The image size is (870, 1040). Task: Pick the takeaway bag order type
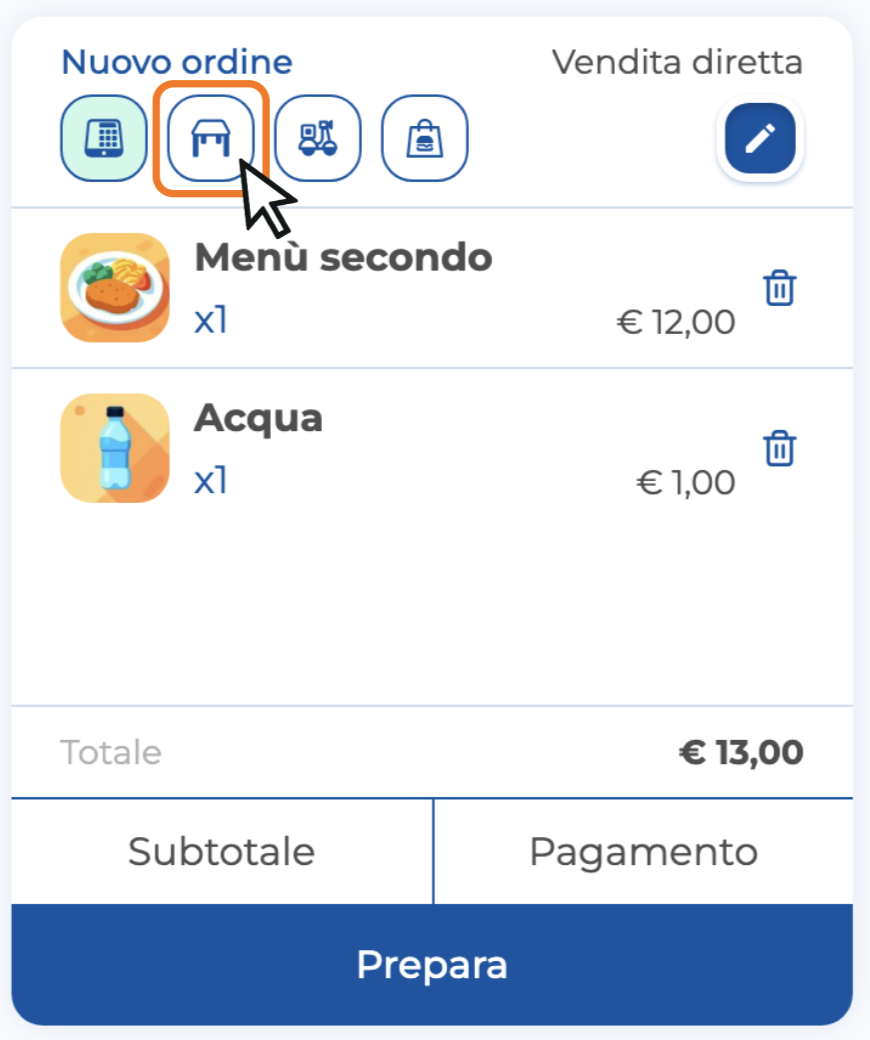pyautogui.click(x=425, y=139)
